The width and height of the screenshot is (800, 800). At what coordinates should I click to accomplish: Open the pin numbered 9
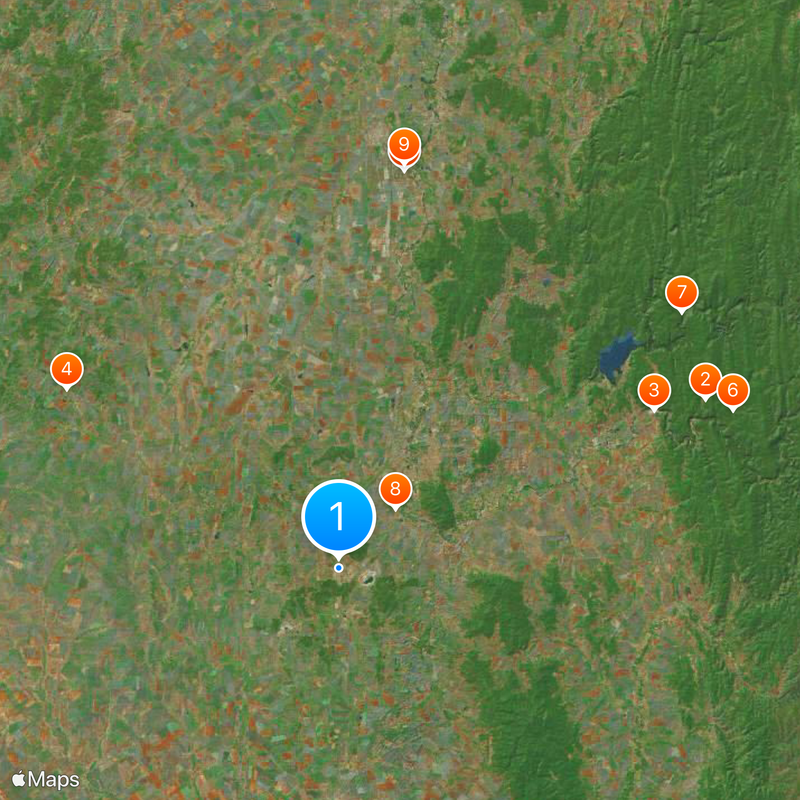404,145
